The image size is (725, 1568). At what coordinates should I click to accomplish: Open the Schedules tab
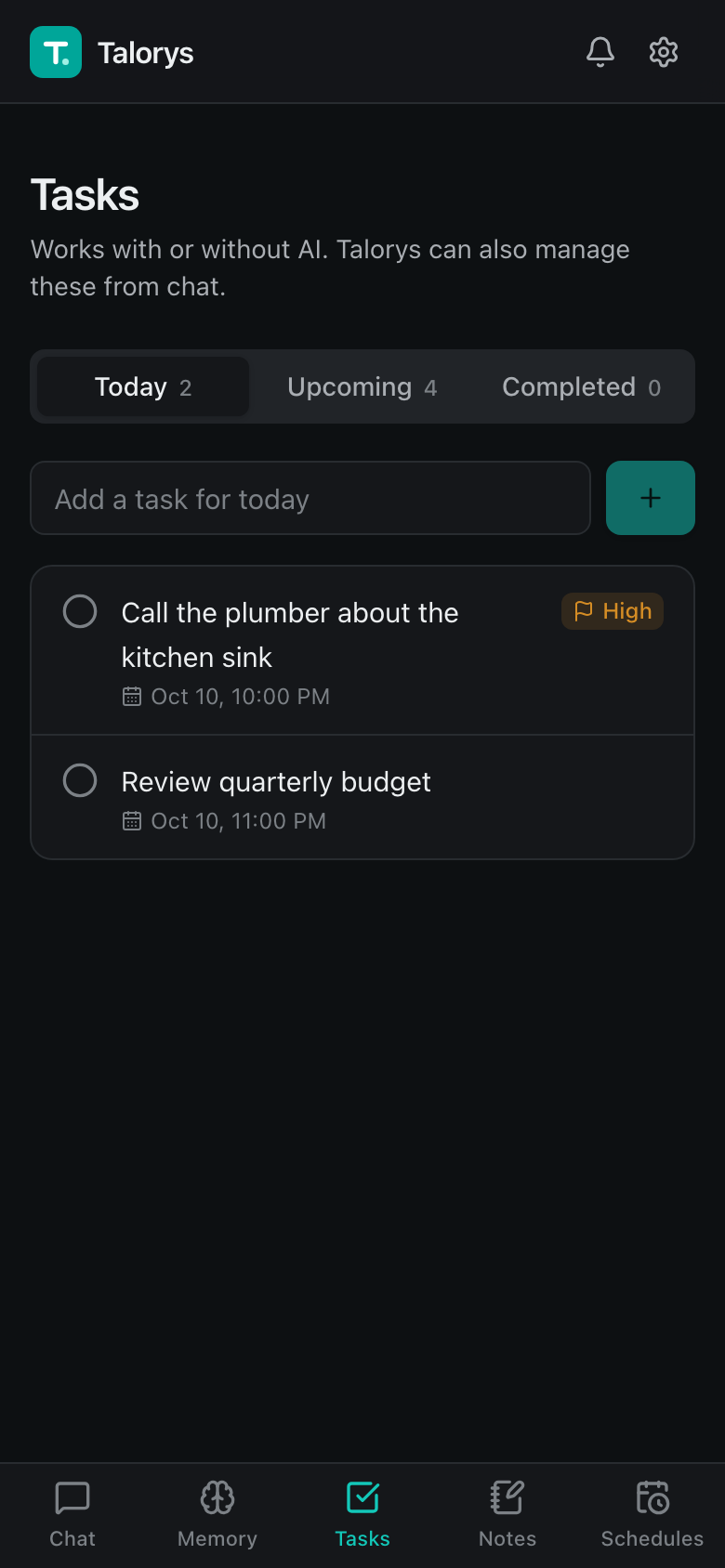[x=652, y=1515]
